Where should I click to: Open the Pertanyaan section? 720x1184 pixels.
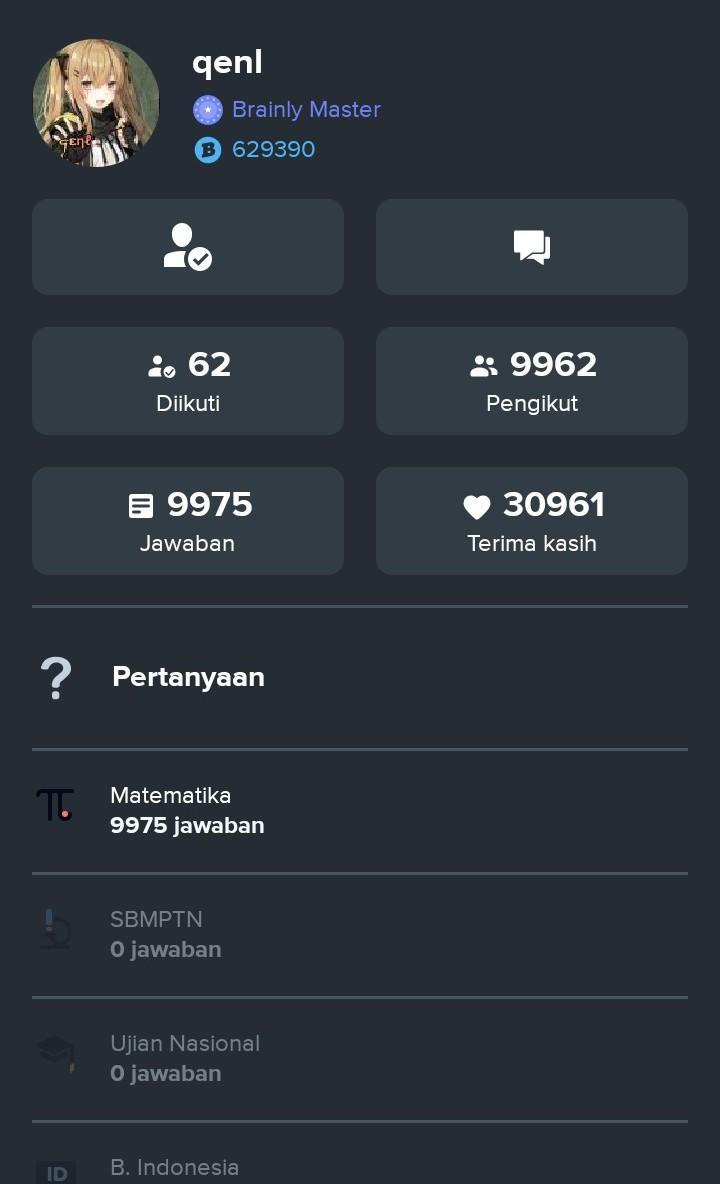coord(188,677)
